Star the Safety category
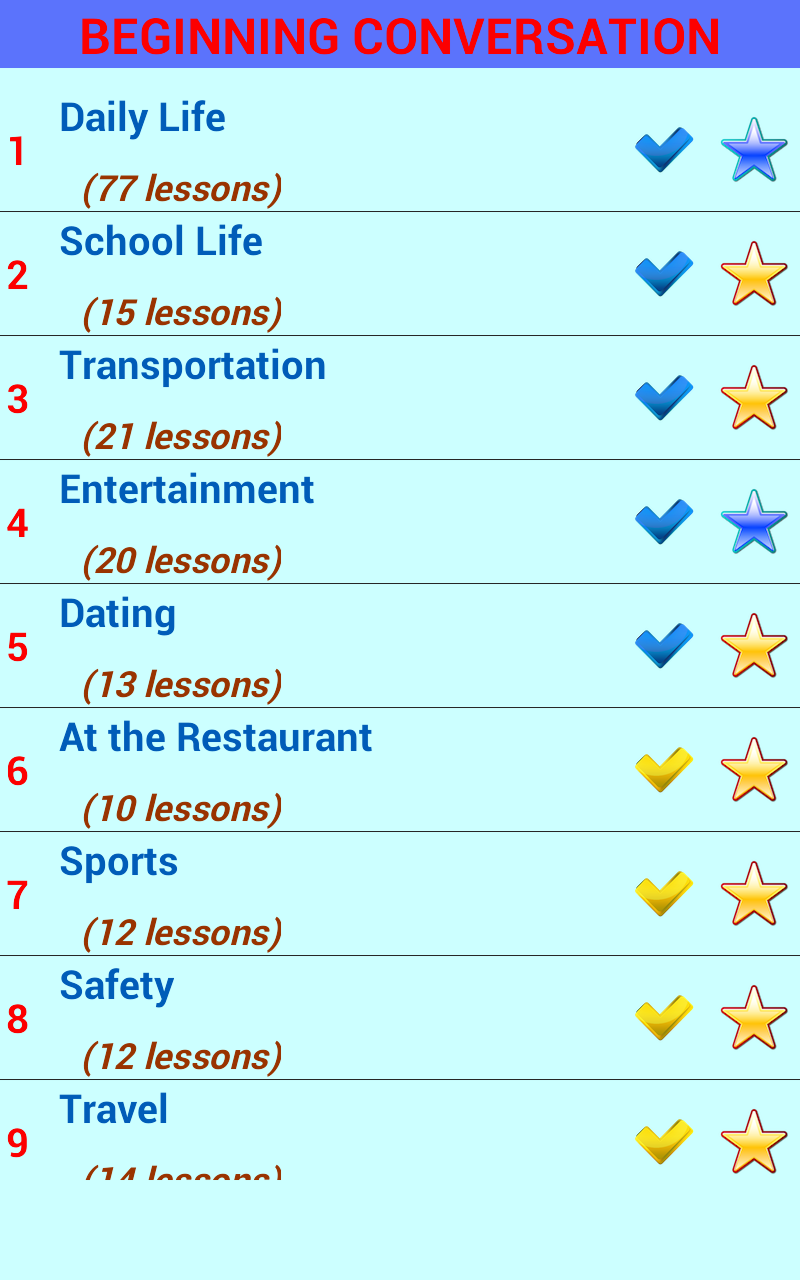The height and width of the screenshot is (1280, 800). point(754,1018)
